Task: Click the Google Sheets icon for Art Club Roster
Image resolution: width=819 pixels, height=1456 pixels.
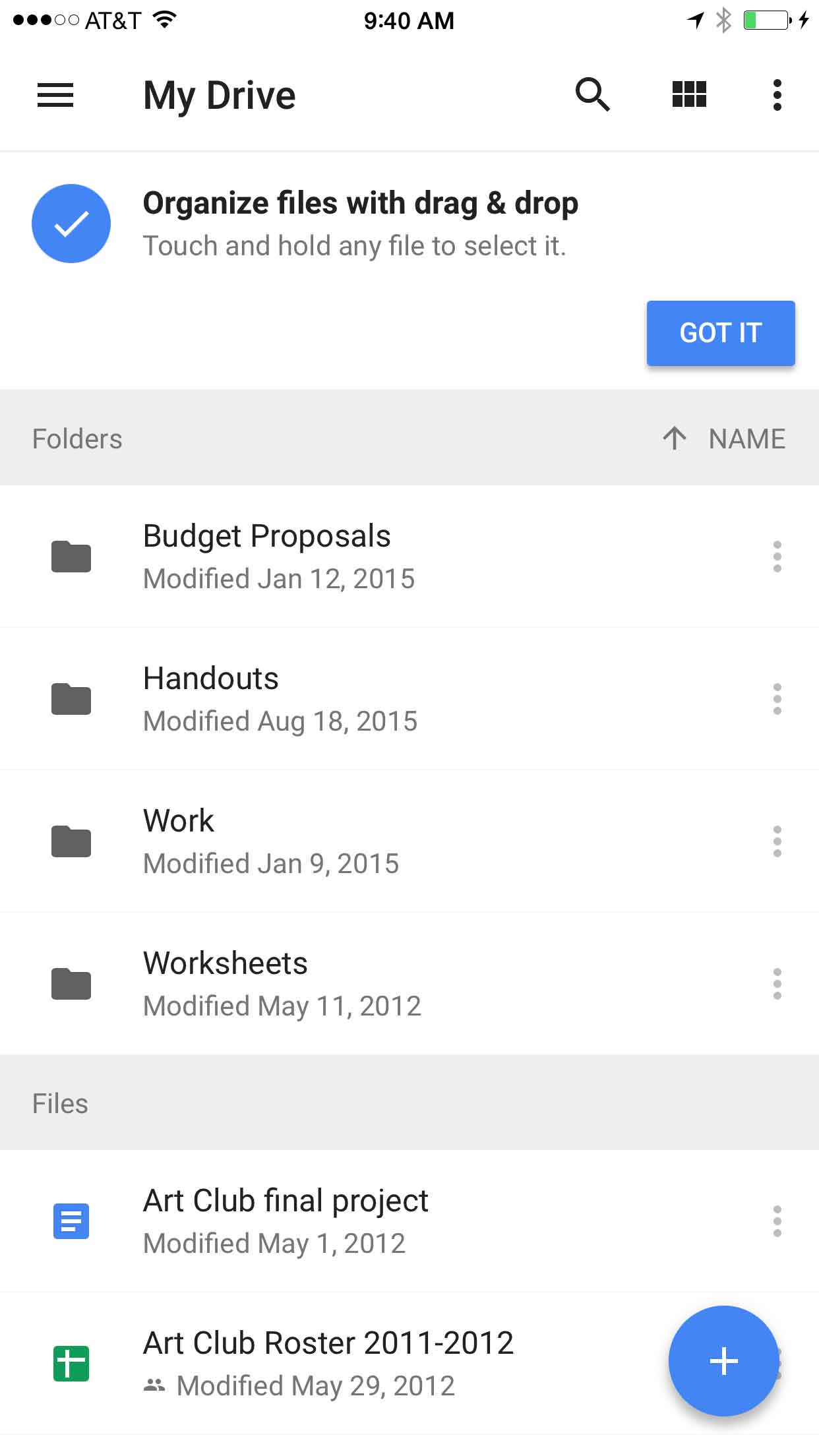Action: click(x=71, y=1363)
